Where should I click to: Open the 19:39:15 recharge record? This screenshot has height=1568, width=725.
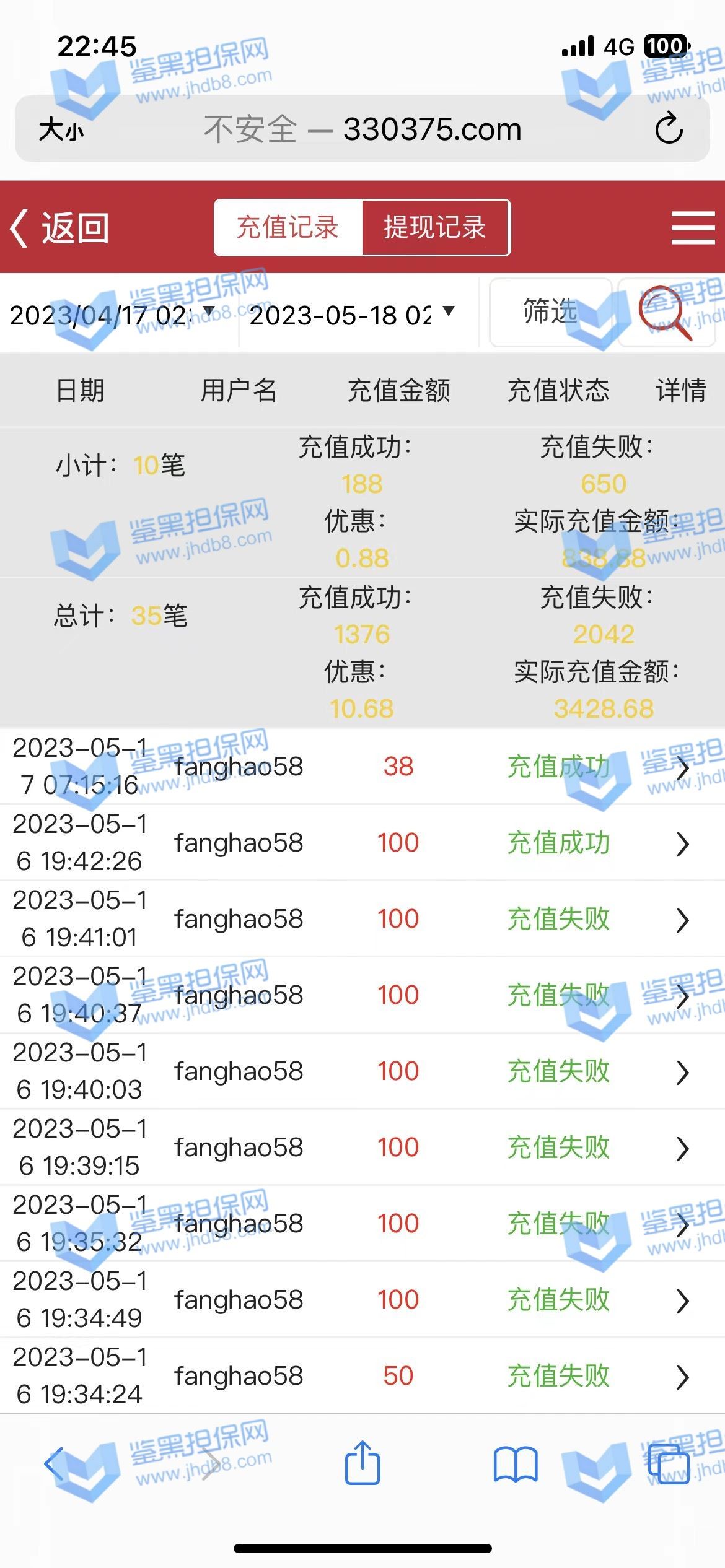682,1149
